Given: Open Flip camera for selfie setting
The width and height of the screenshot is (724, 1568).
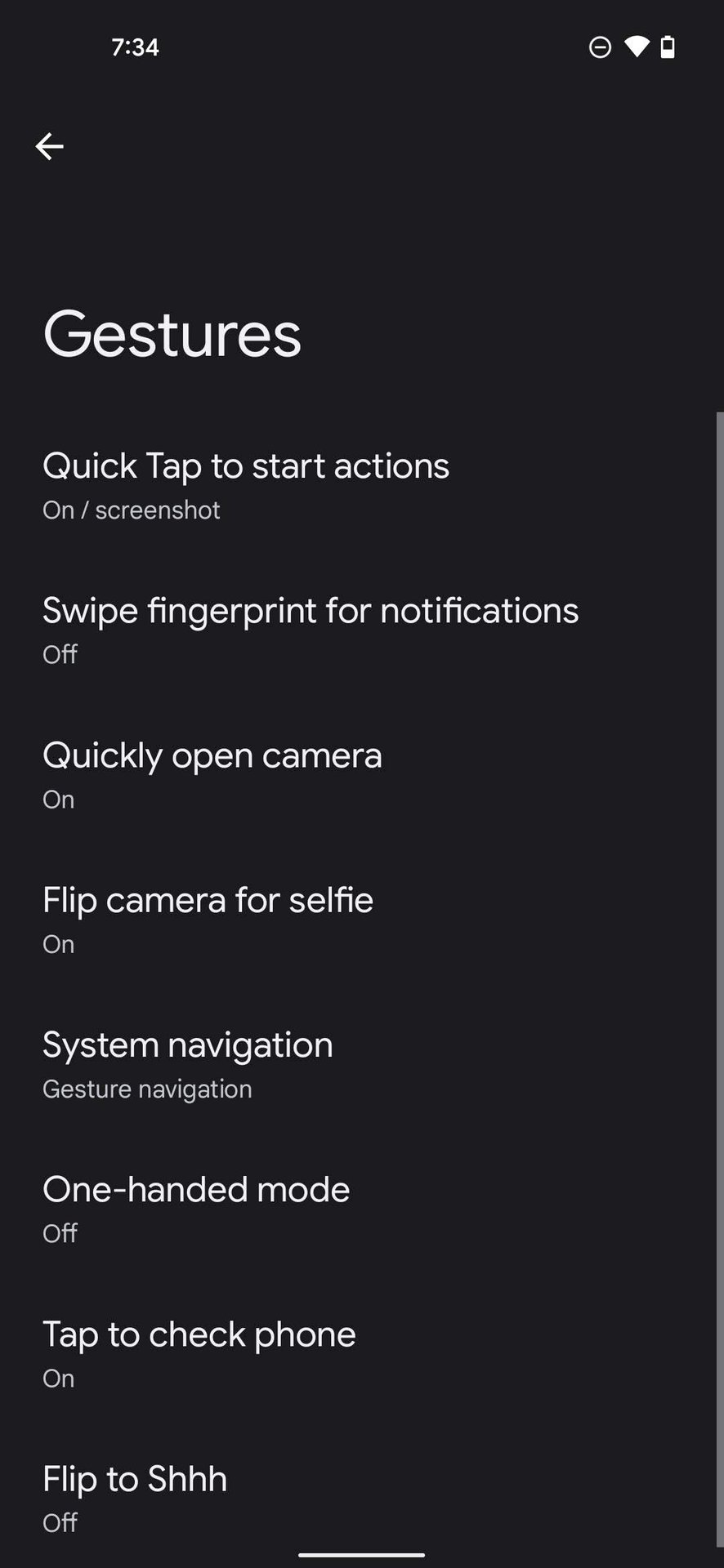Looking at the screenshot, I should pyautogui.click(x=208, y=919).
